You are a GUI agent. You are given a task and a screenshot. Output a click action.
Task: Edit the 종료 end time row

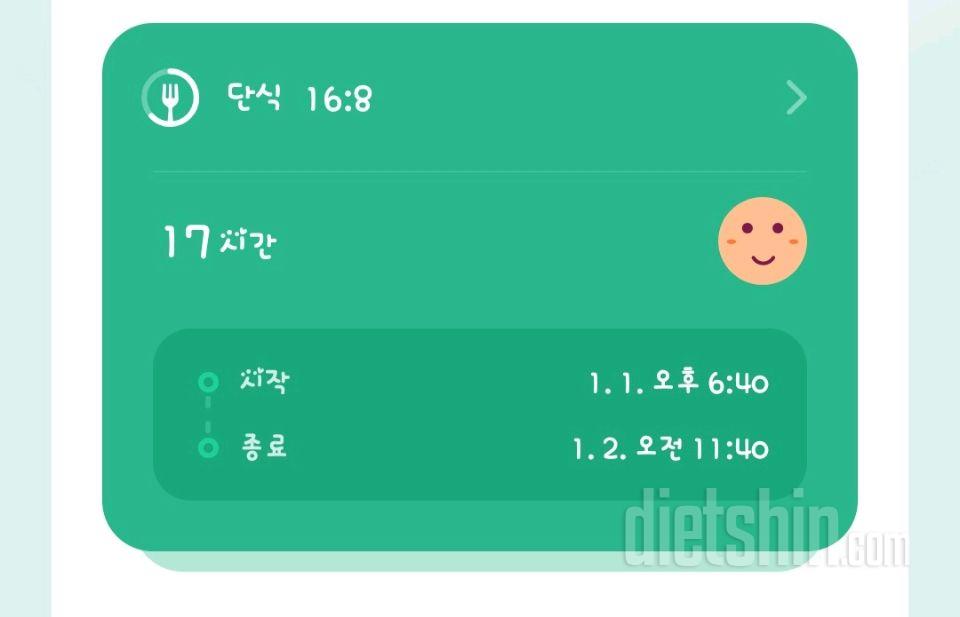tap(480, 448)
